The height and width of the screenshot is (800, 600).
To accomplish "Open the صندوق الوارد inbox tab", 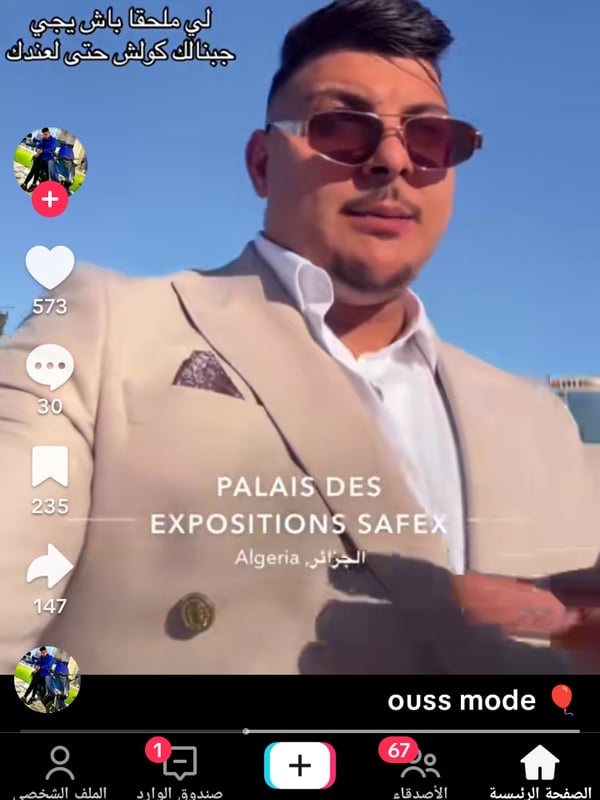I will point(180,771).
